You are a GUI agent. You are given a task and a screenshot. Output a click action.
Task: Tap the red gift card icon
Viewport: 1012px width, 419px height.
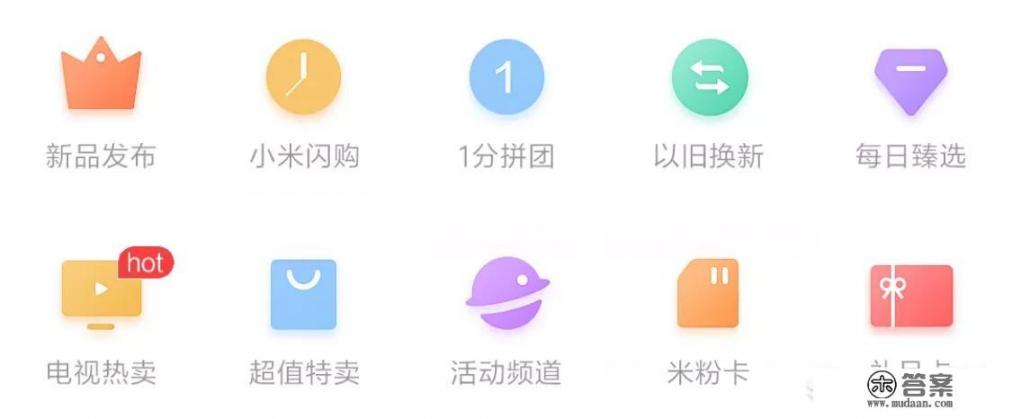[910, 296]
